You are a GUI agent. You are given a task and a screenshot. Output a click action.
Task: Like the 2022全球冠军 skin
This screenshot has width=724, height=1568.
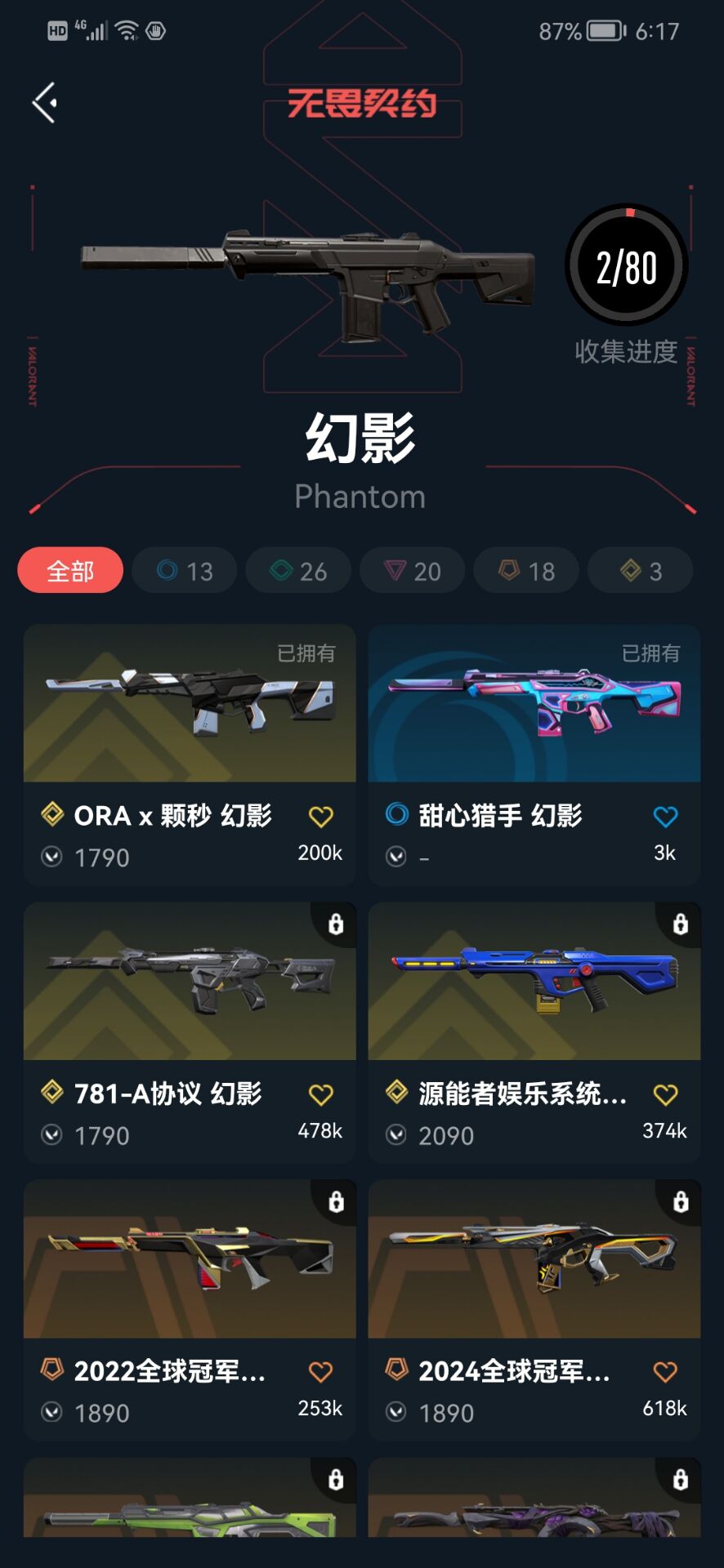click(x=321, y=1371)
